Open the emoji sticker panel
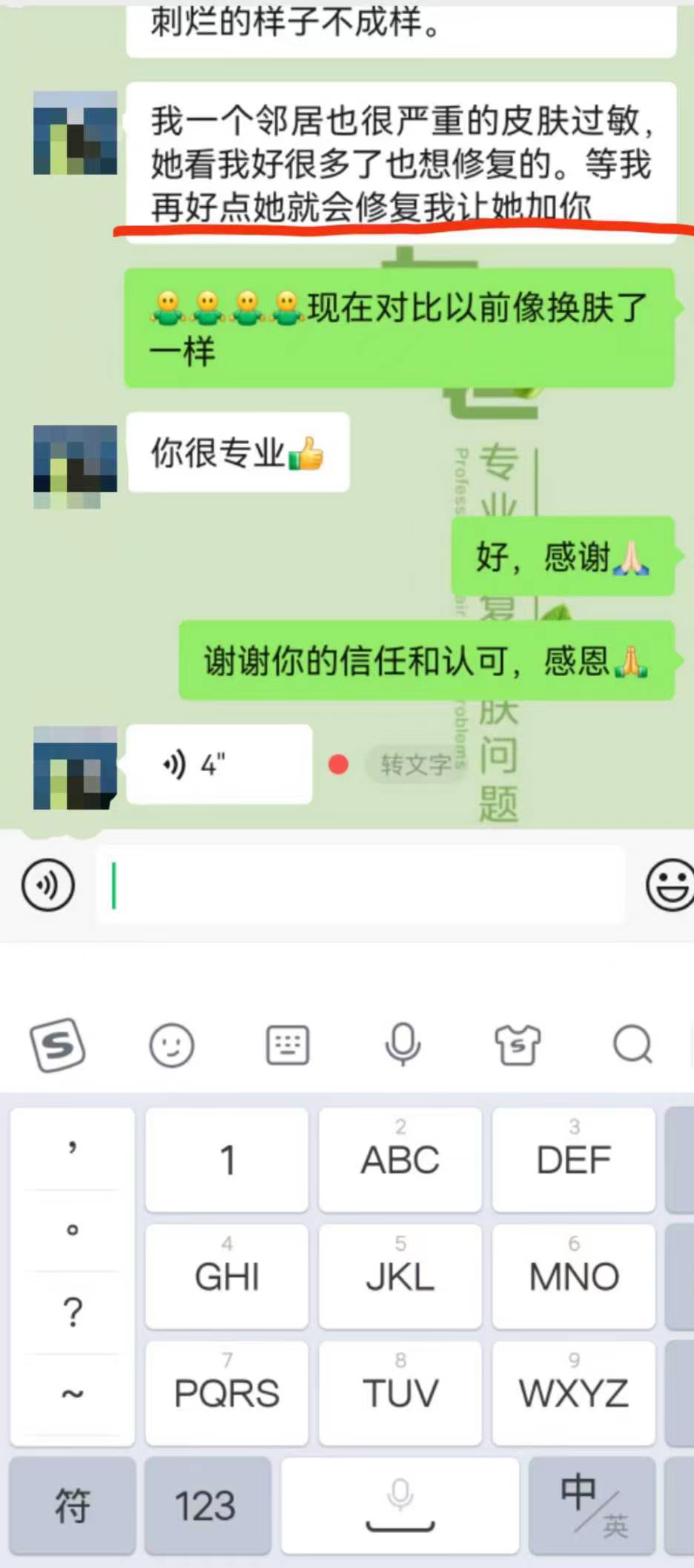The height and width of the screenshot is (1568, 694). tap(669, 884)
